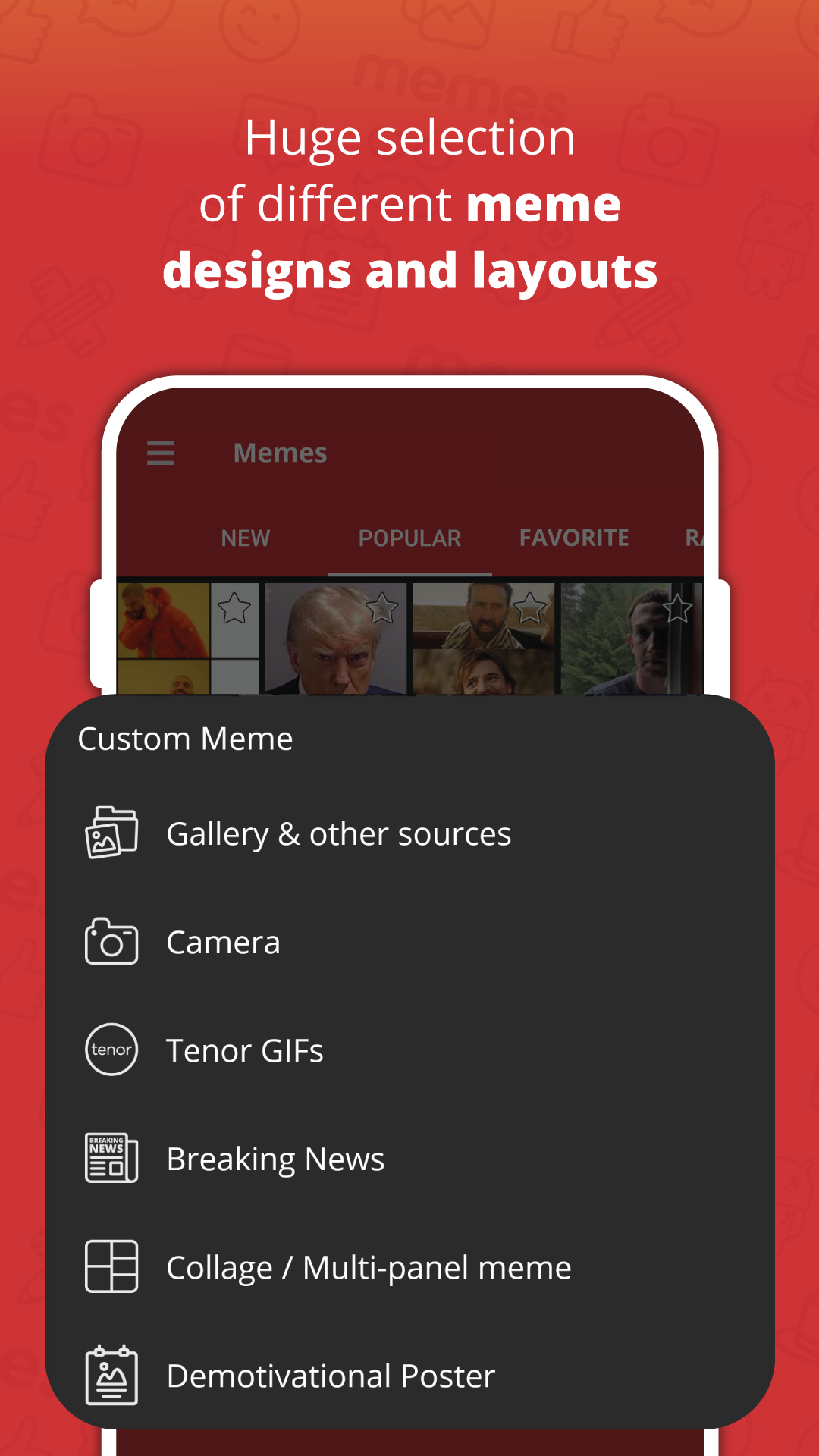
Task: Expand the Custom Meme bottom sheet header
Action: click(186, 738)
